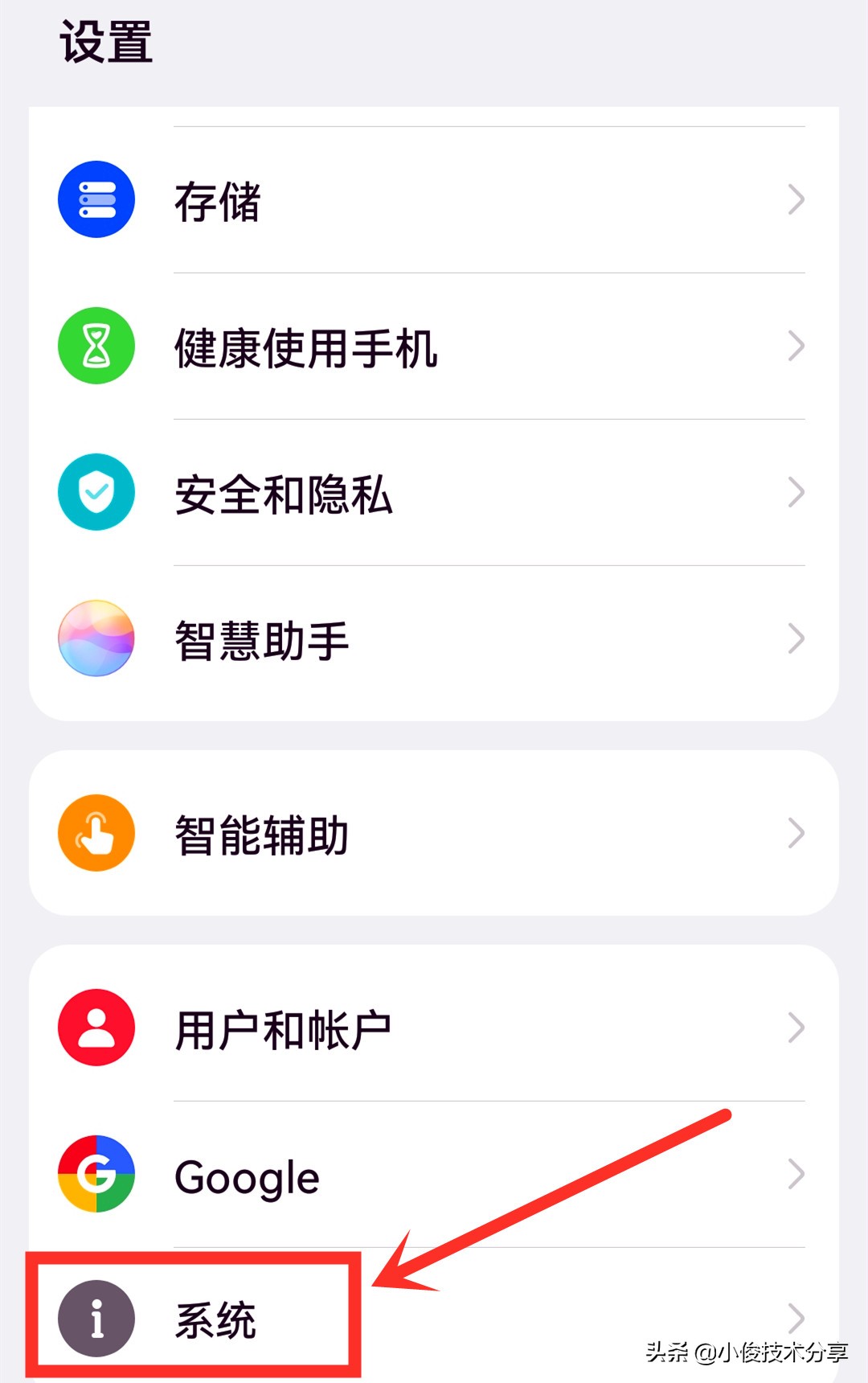This screenshot has height=1383, width=868.
Task: Open the 存储 storage settings
Action: point(434,200)
